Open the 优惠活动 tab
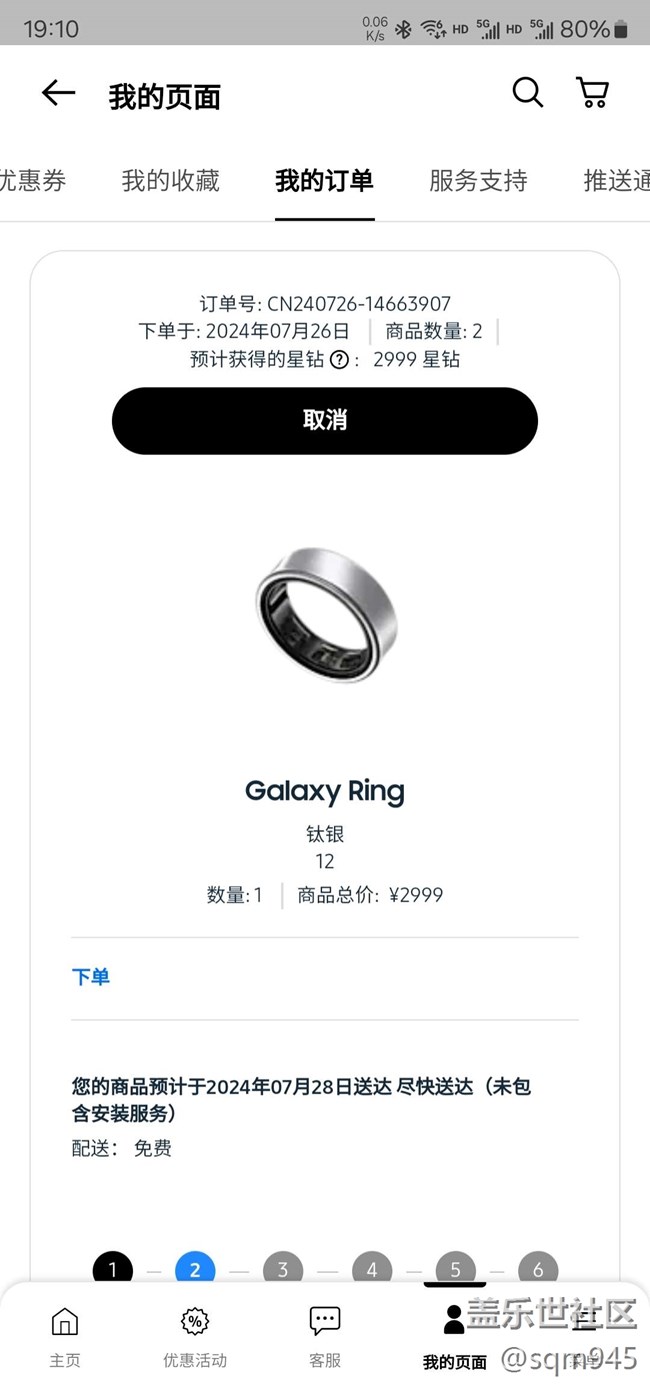The image size is (650, 1394). tap(195, 1338)
